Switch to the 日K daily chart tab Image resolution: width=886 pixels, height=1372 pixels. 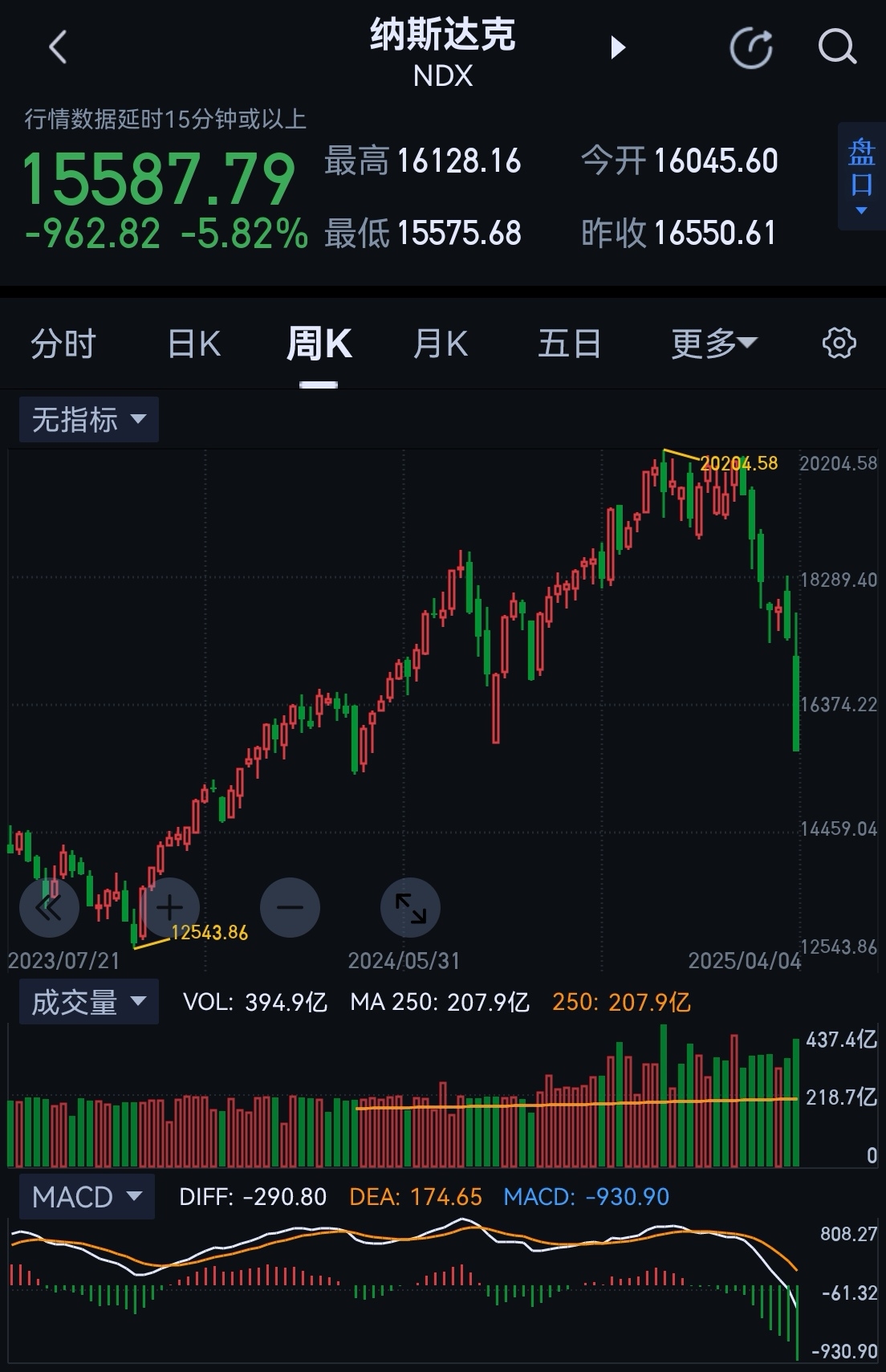(193, 343)
